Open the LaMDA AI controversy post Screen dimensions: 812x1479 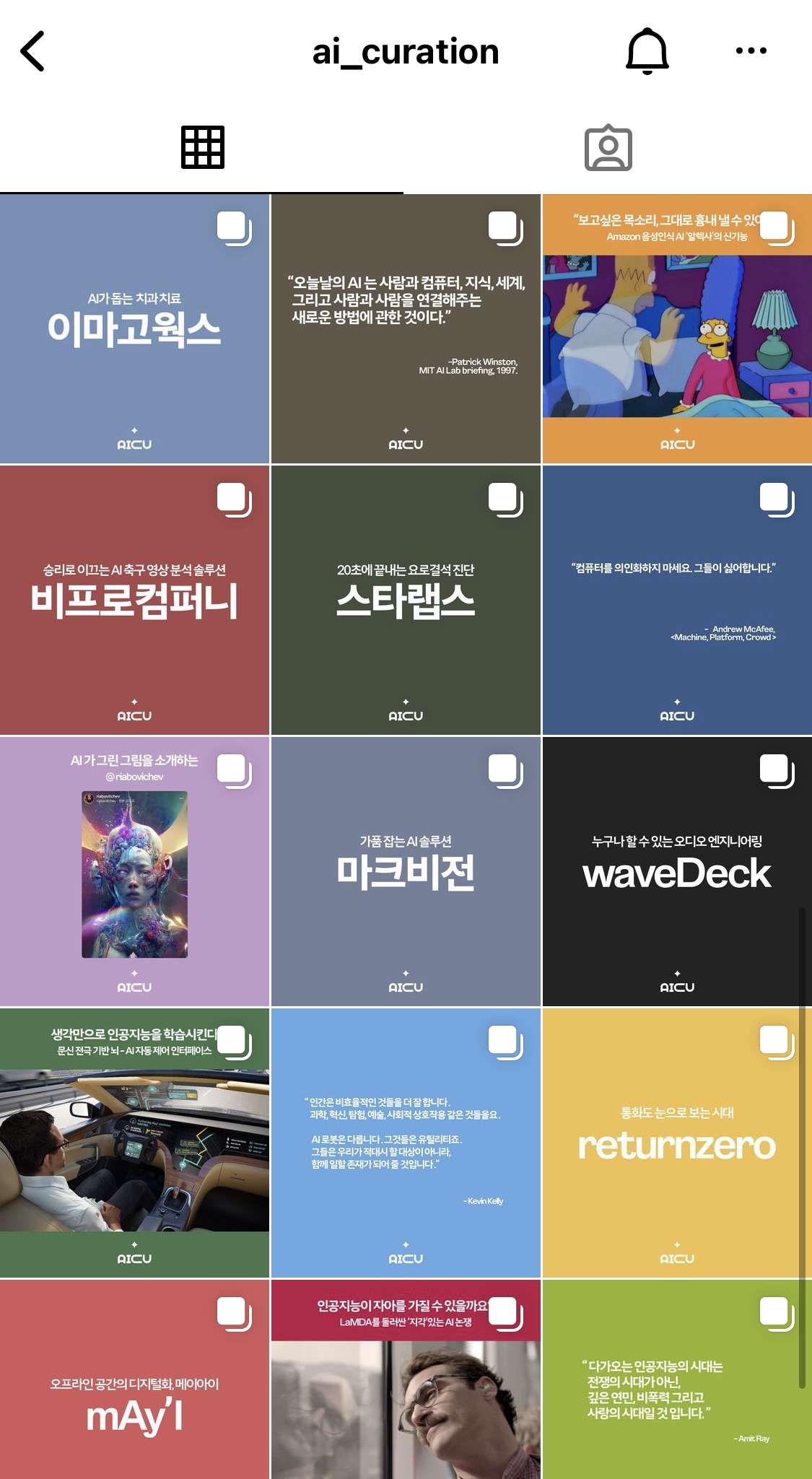pos(406,1379)
